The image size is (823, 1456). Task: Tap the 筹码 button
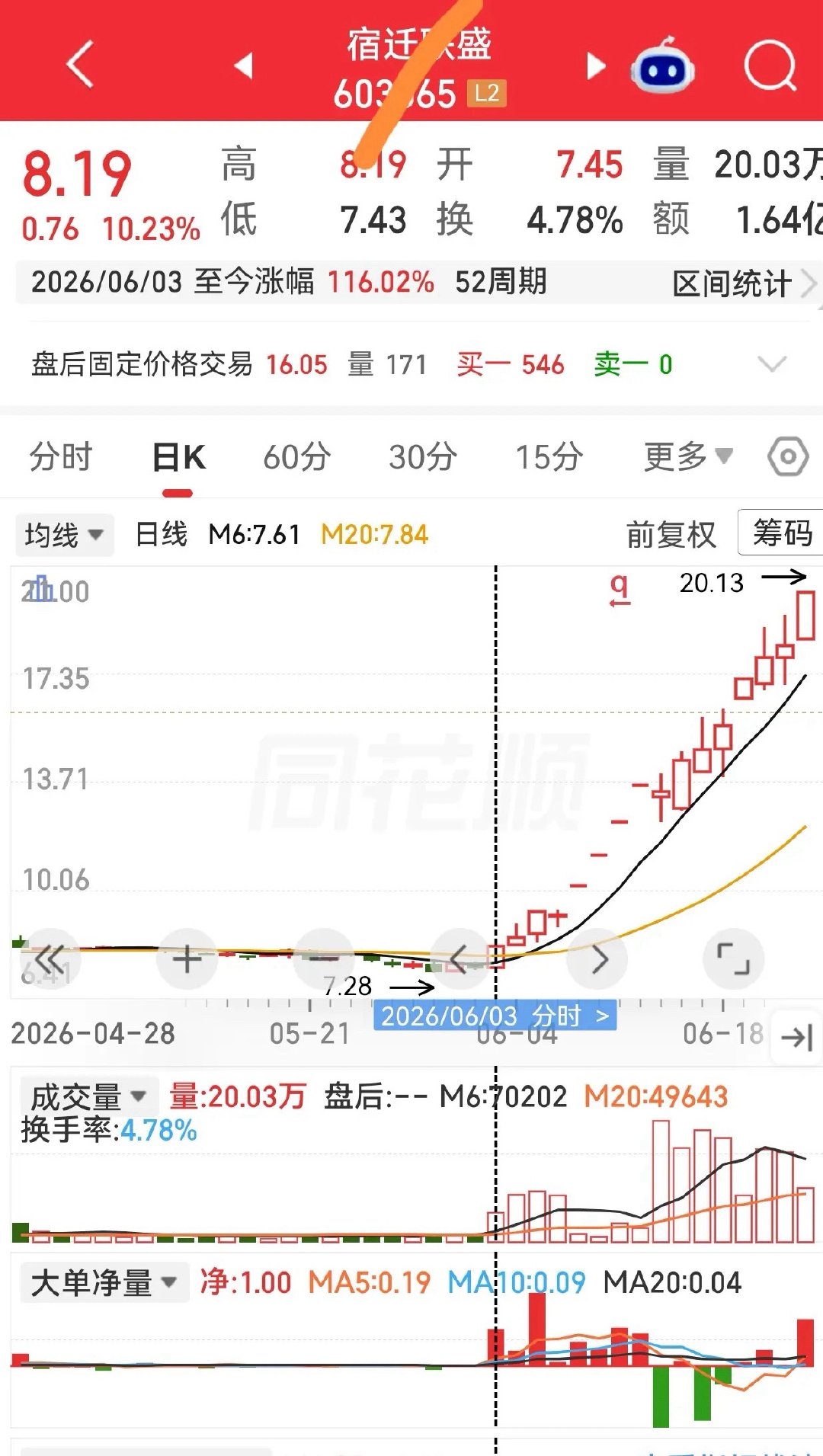[x=782, y=533]
